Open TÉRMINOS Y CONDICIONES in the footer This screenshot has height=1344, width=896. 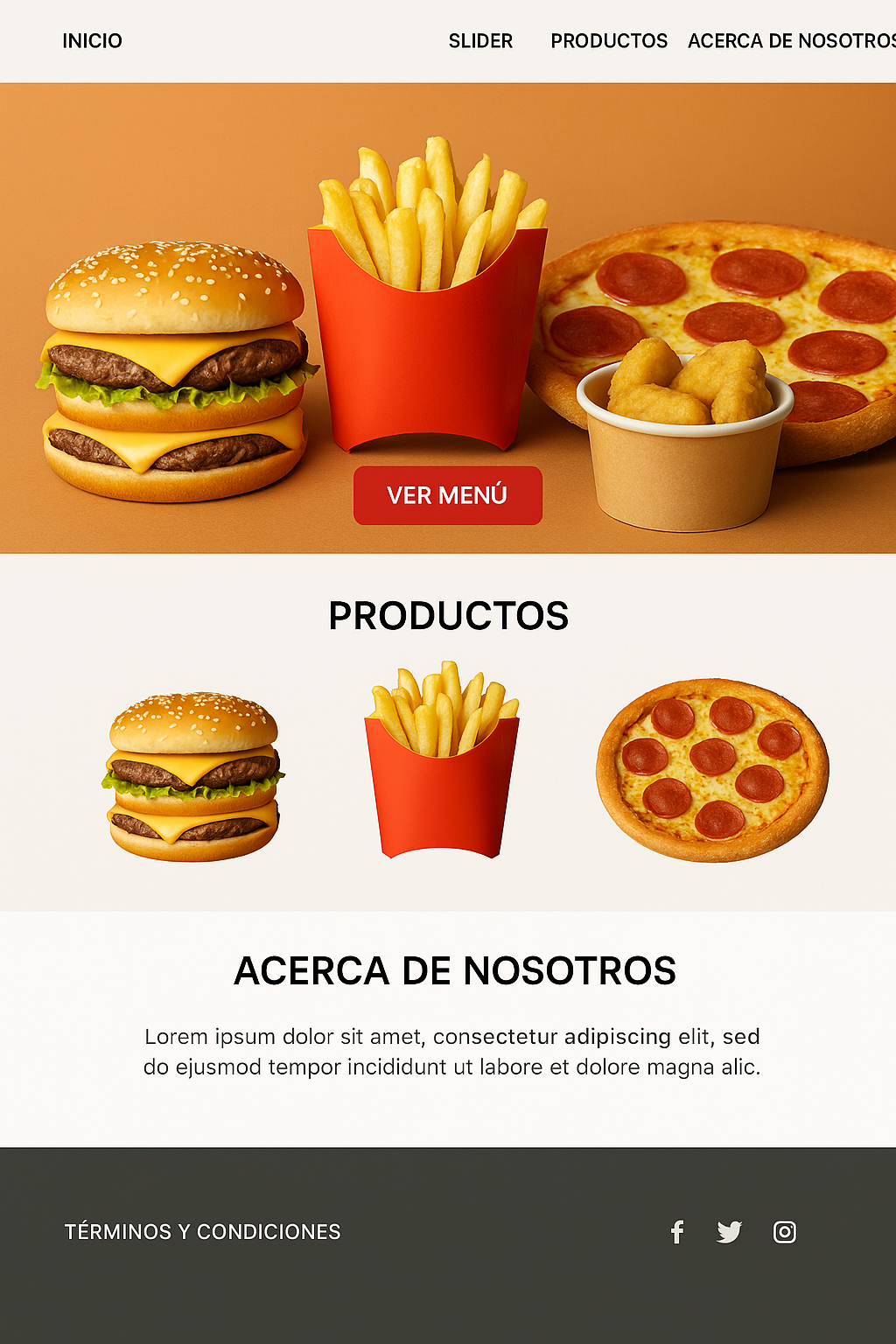point(202,1231)
